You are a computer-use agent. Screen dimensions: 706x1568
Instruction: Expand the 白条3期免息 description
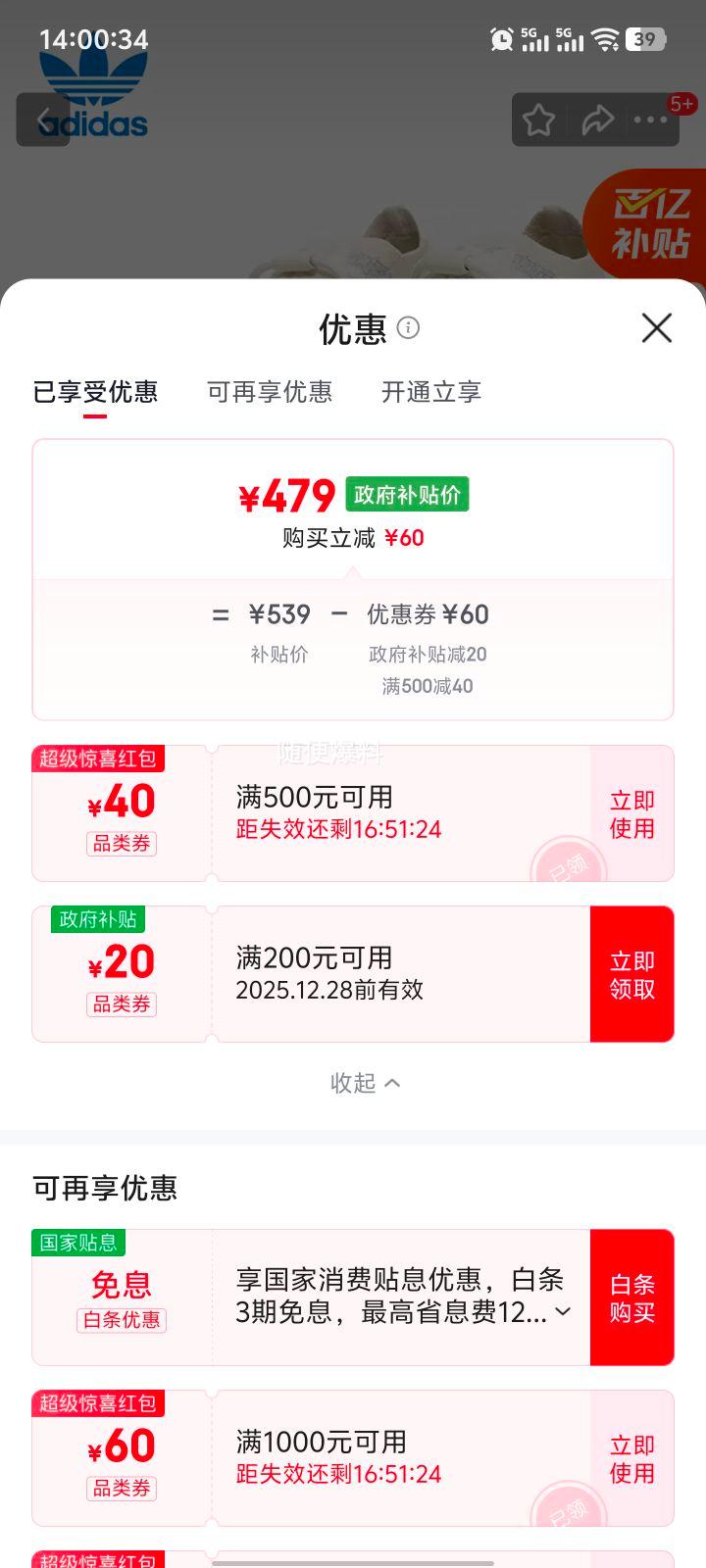[x=563, y=1313]
